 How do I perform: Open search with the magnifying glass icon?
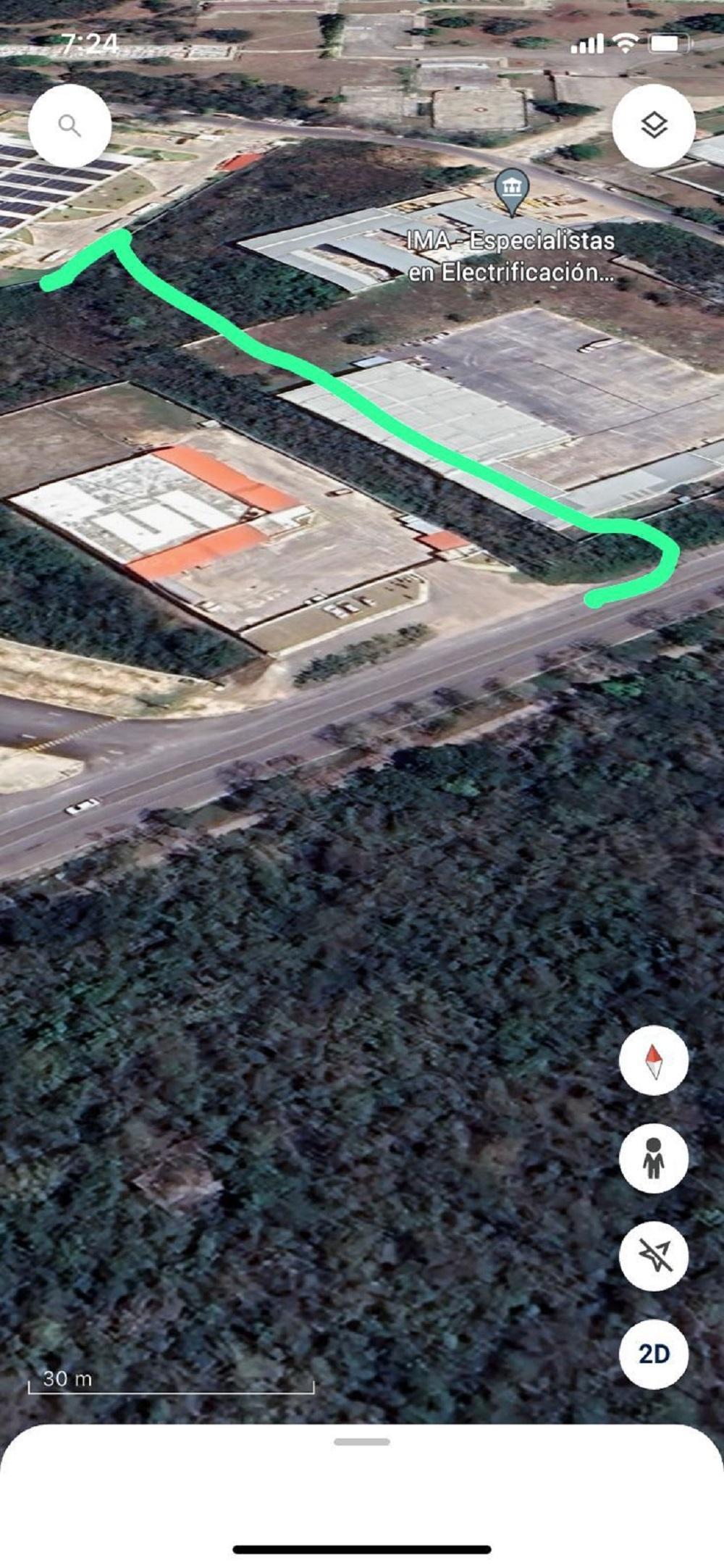click(x=70, y=127)
